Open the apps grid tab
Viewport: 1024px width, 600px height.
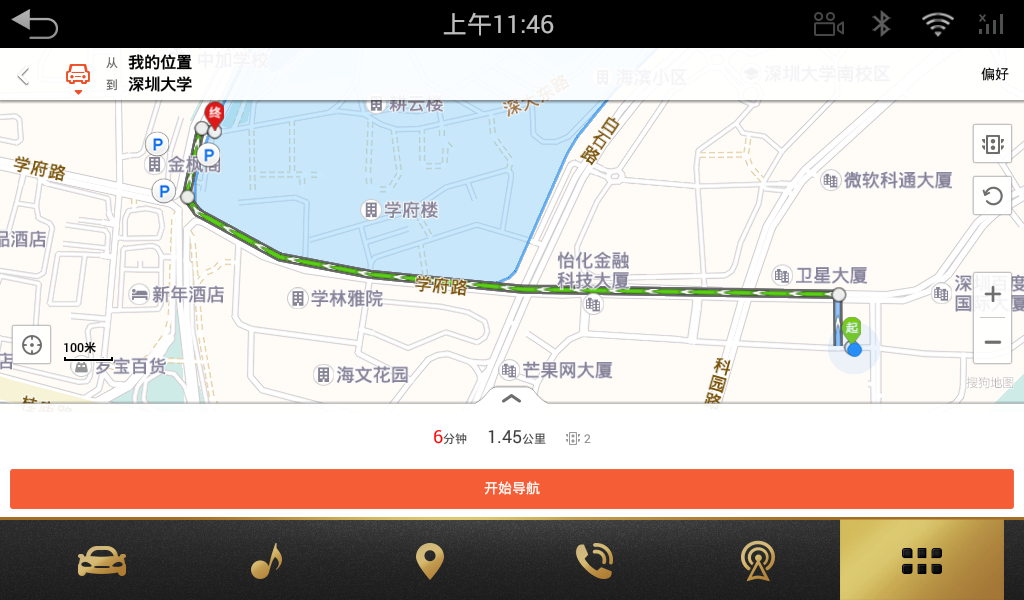pos(921,561)
